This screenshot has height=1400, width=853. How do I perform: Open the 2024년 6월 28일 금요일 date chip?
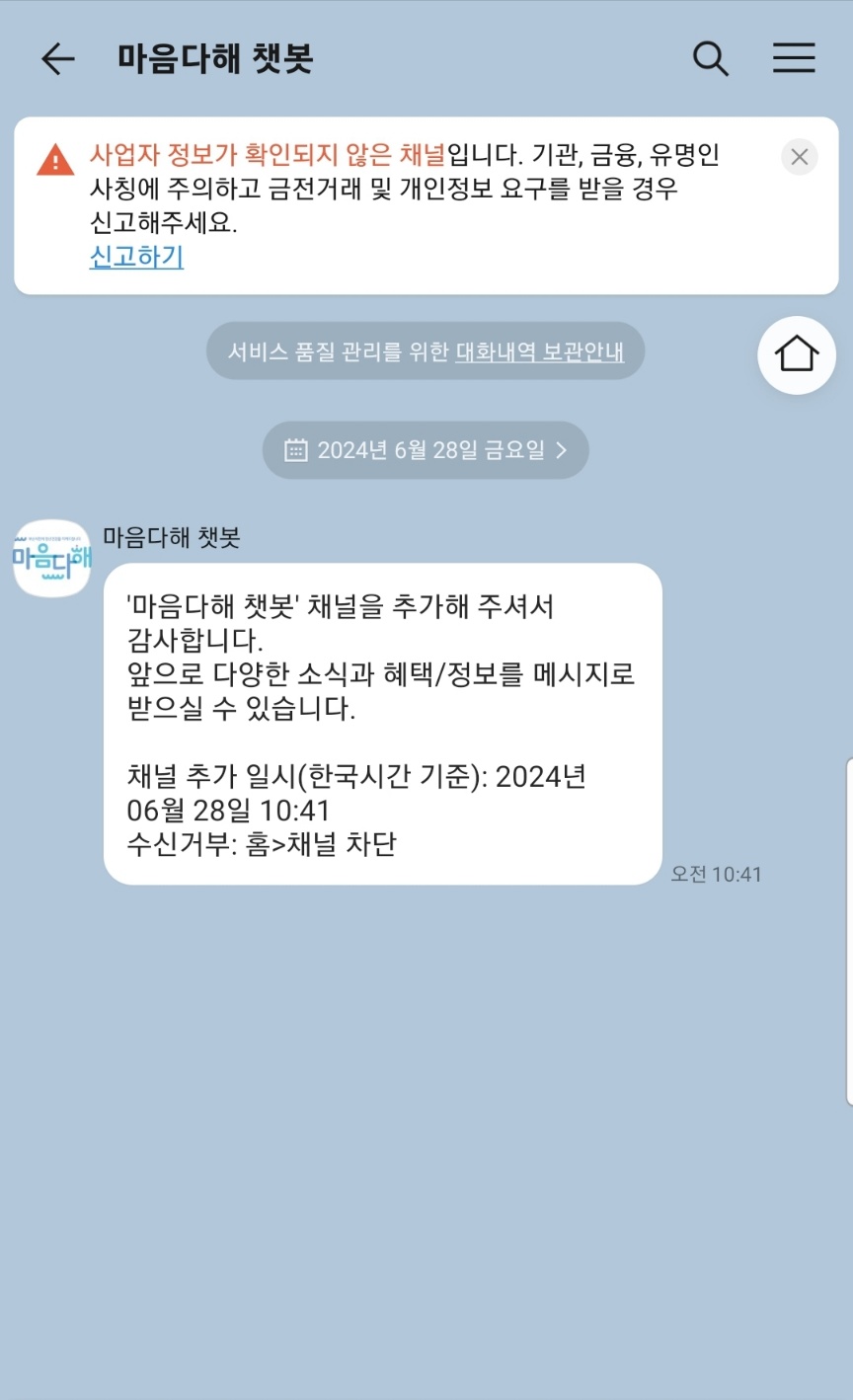tap(426, 450)
